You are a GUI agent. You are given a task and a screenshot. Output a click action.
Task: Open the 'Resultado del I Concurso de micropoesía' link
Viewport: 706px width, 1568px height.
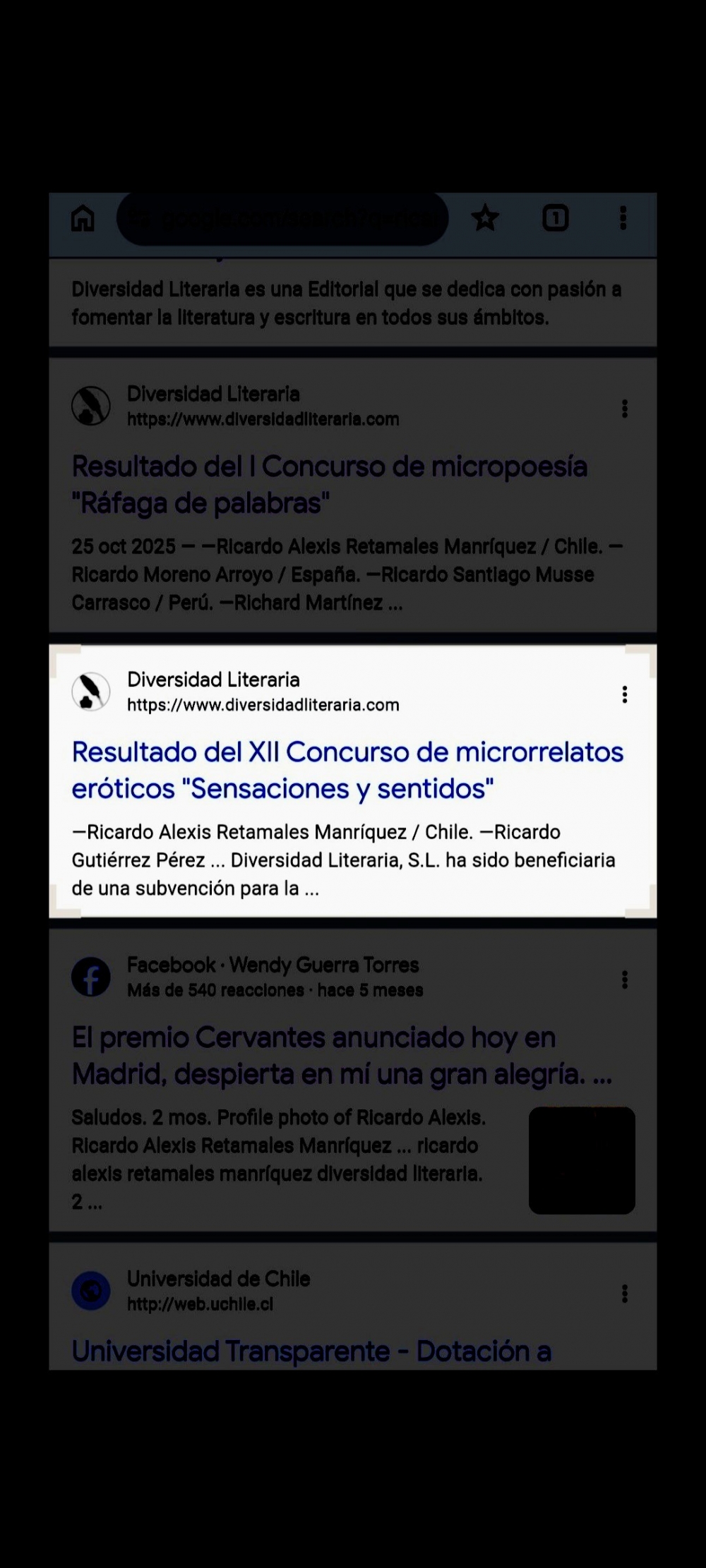click(x=330, y=485)
